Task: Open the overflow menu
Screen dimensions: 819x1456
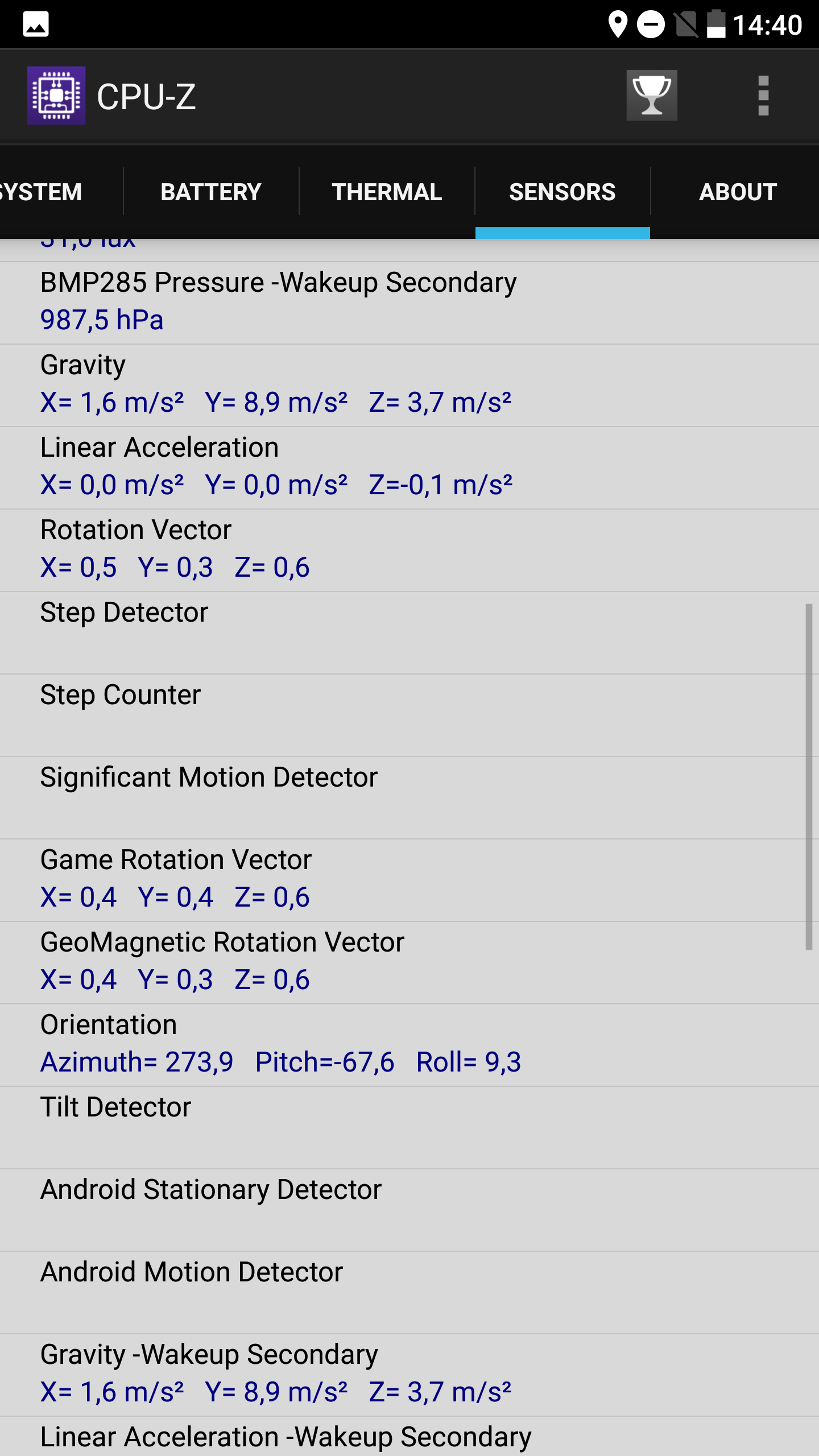Action: pos(763,96)
